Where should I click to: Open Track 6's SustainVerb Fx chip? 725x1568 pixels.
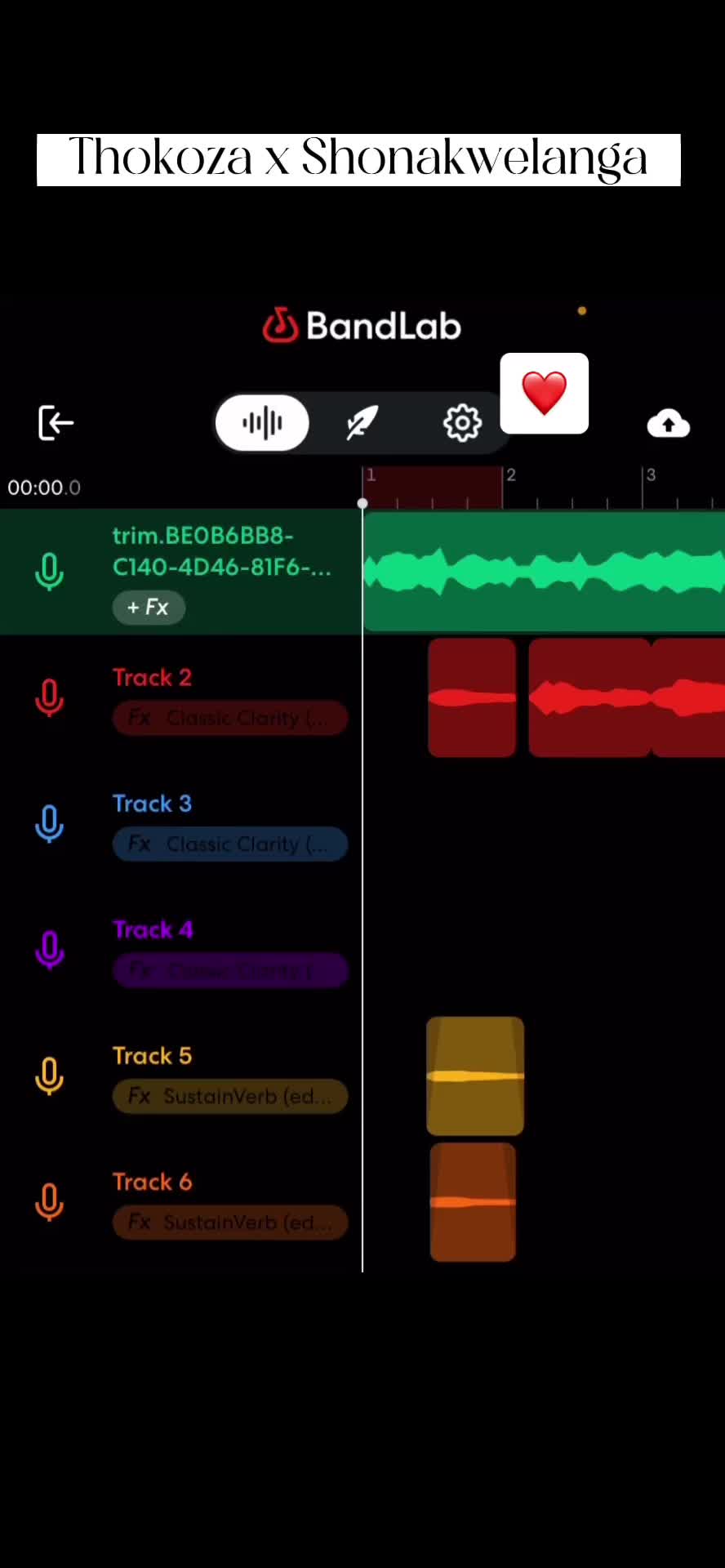(x=230, y=1223)
